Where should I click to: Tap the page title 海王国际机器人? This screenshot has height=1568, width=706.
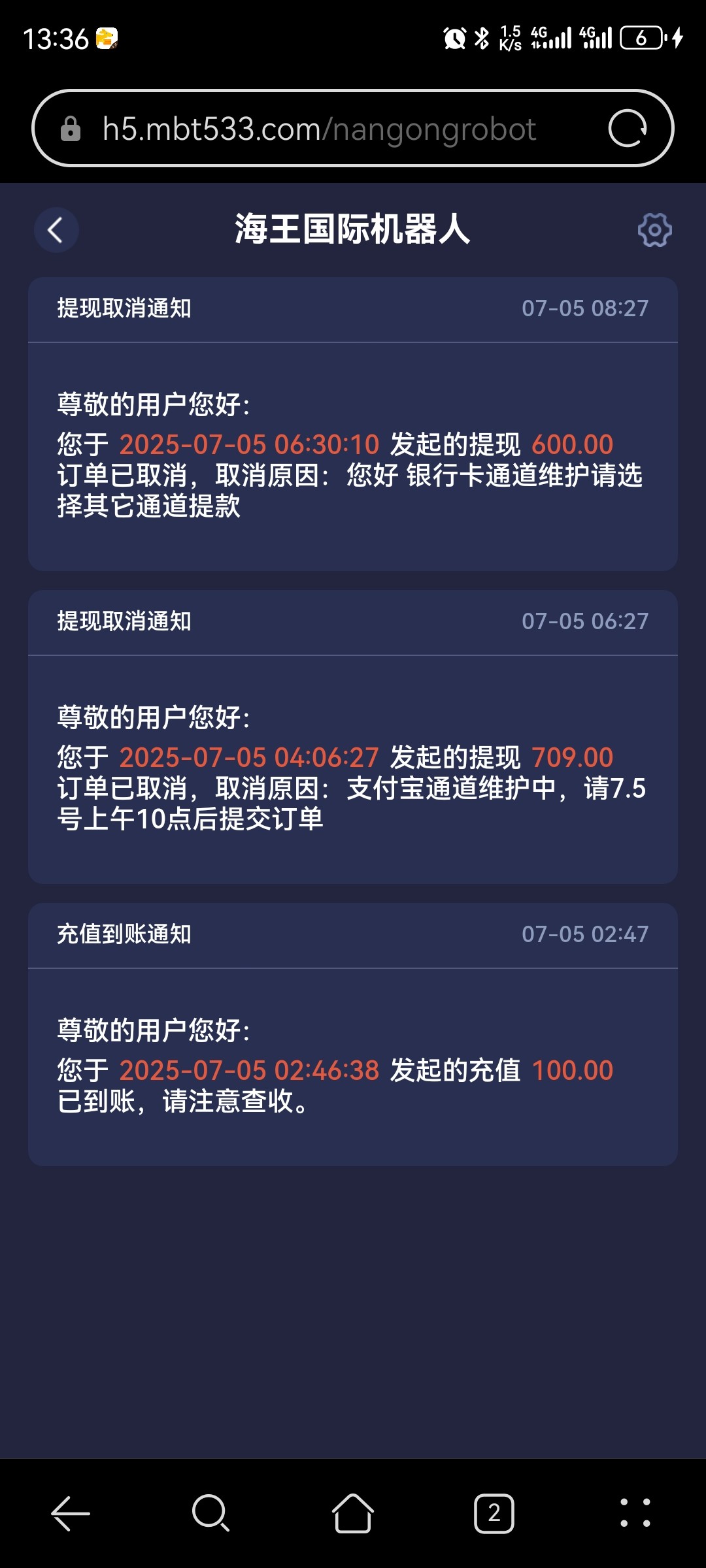click(353, 230)
